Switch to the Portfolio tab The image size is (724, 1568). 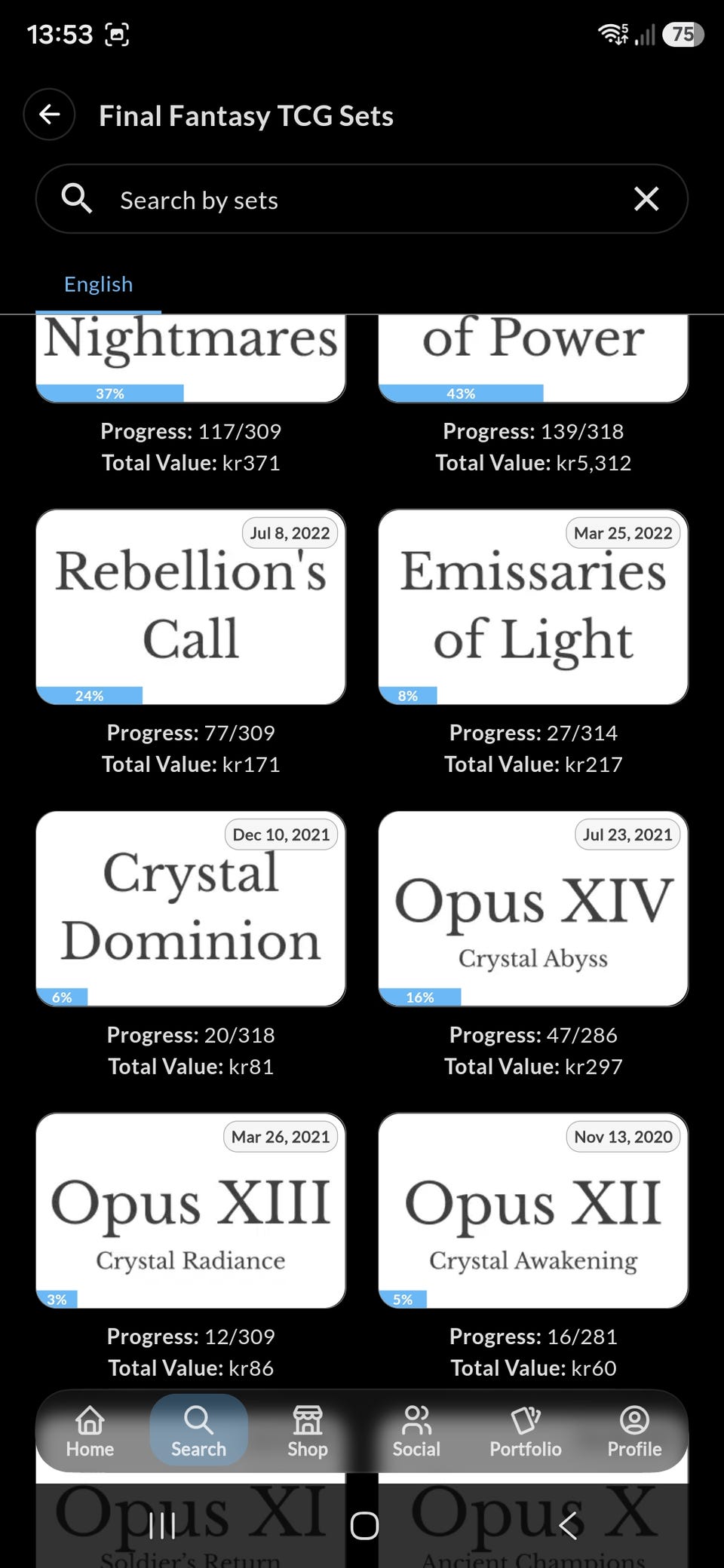(526, 1432)
